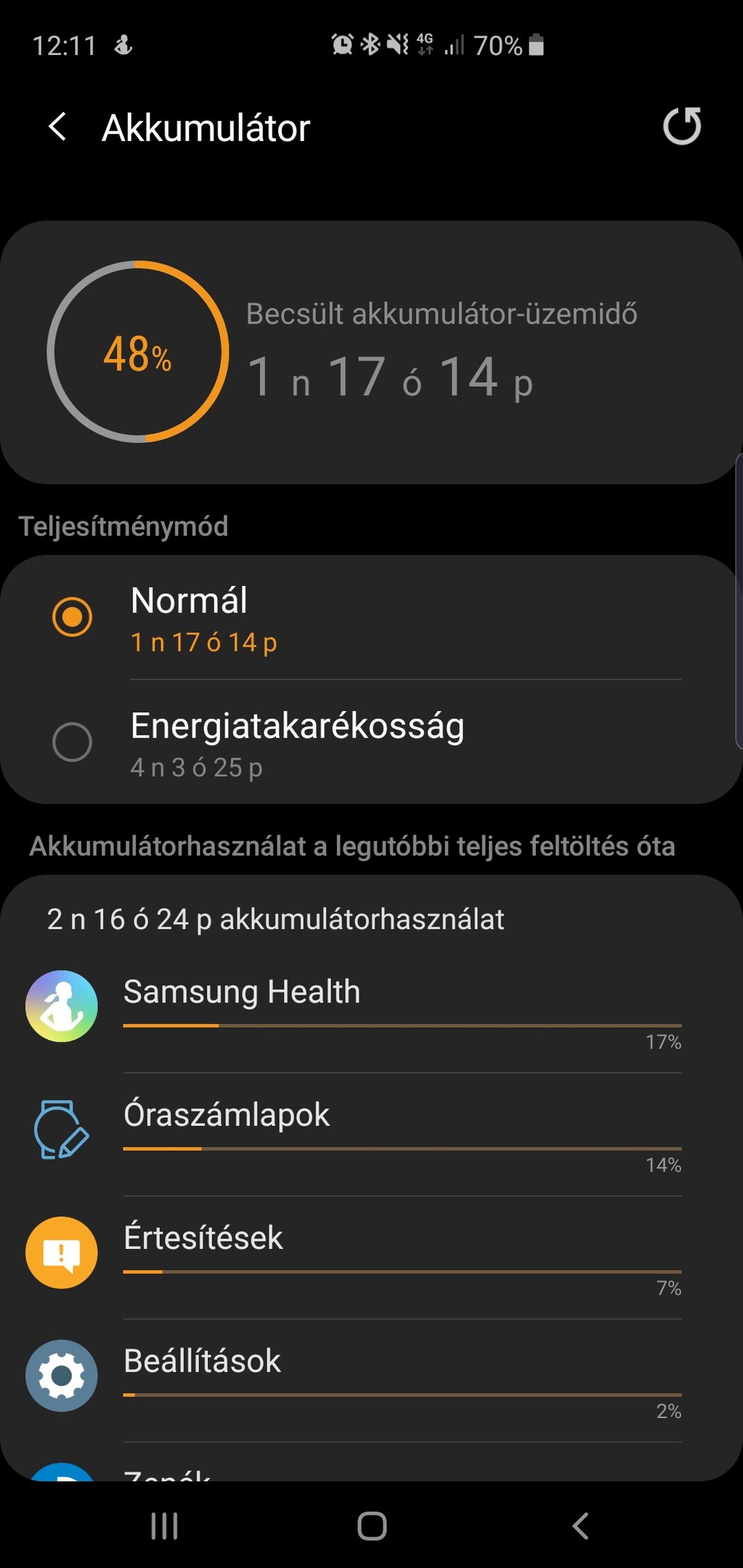This screenshot has height=1568, width=743.
Task: Open Samsung Health battery usage
Action: (x=371, y=1011)
